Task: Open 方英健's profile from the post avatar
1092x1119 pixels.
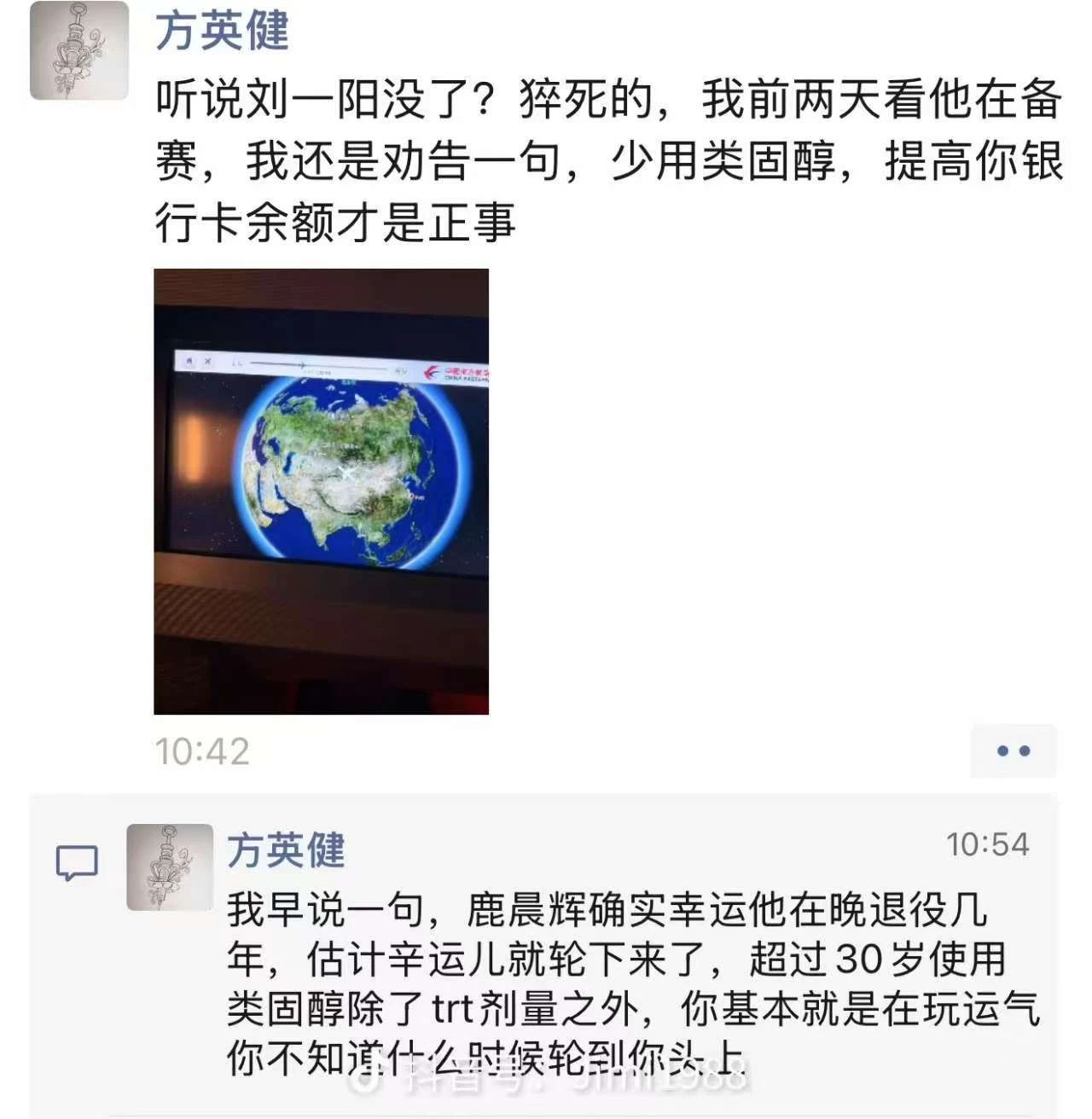Action: pos(79,51)
